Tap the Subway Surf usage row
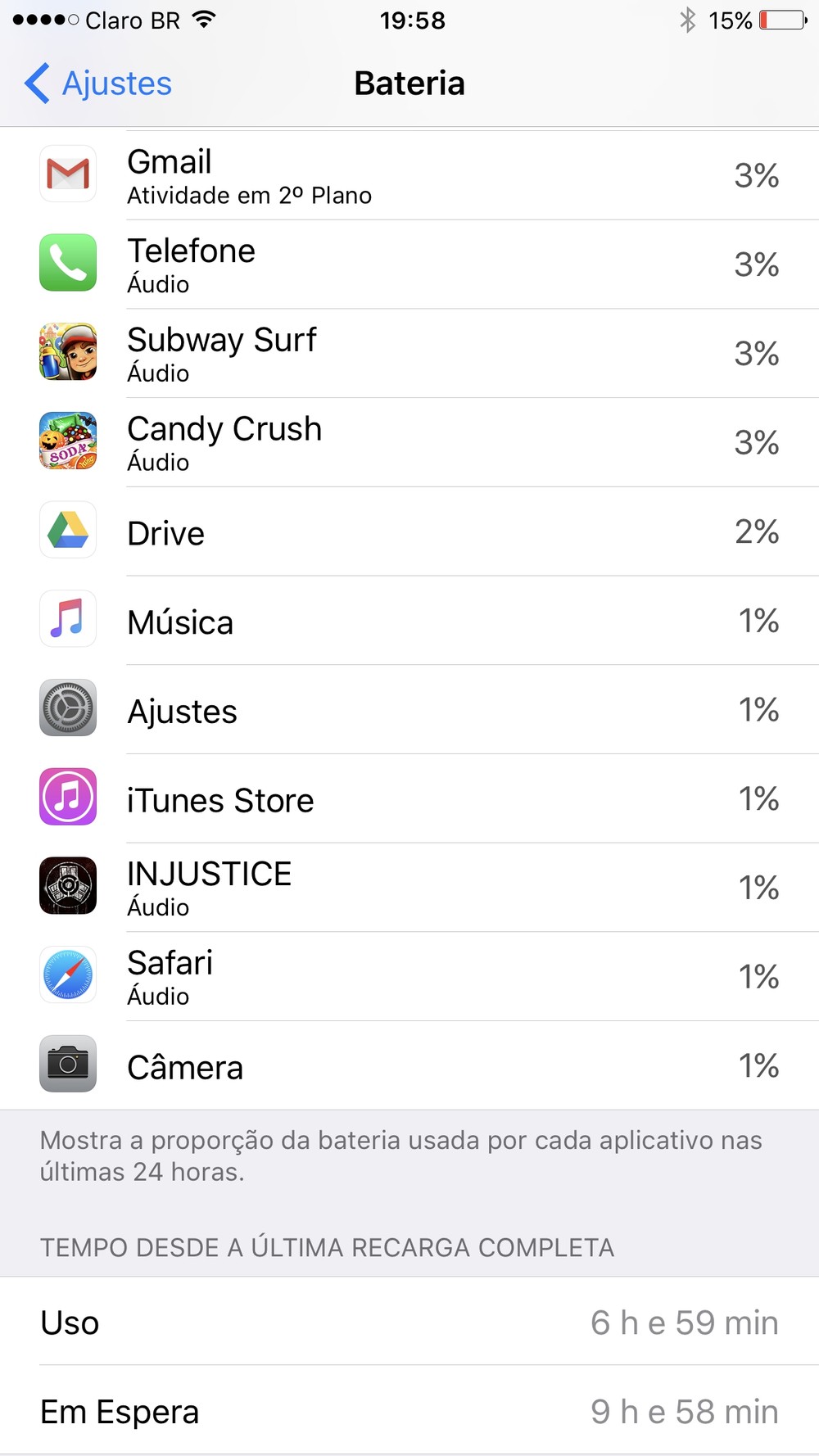Image resolution: width=819 pixels, height=1456 pixels. click(409, 354)
